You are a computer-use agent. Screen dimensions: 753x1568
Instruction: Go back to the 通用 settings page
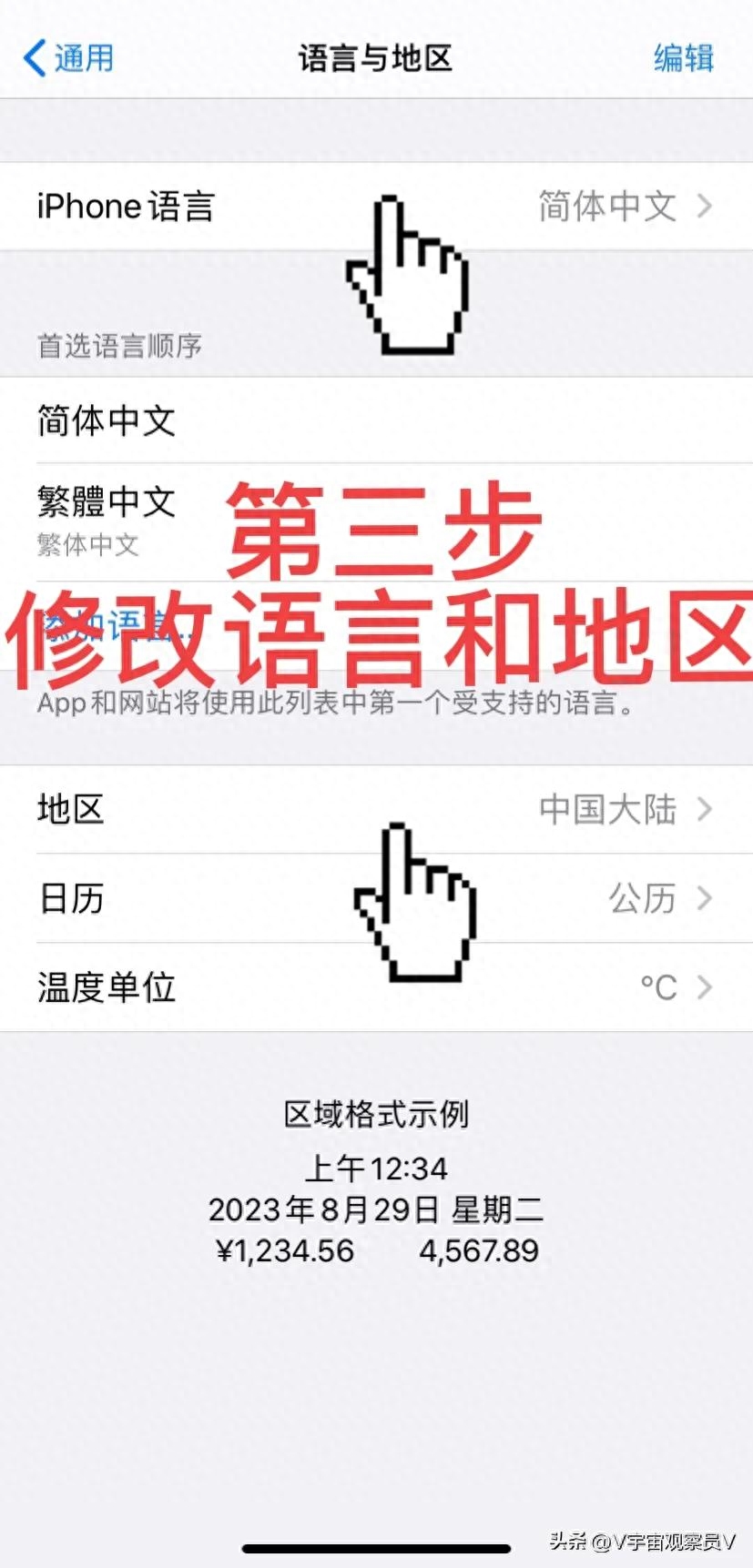coord(69,58)
